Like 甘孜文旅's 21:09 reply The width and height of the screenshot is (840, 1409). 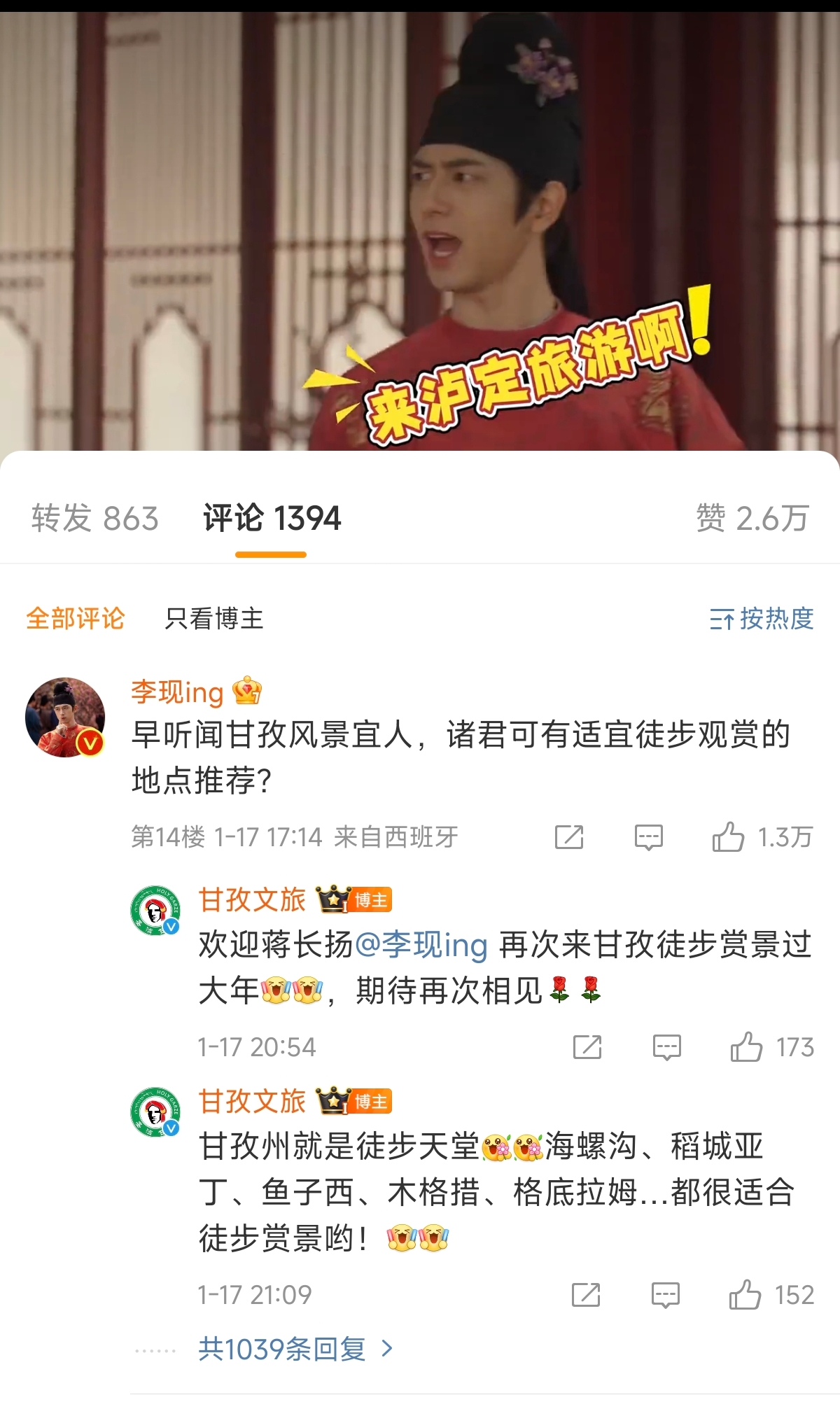coord(745,1296)
